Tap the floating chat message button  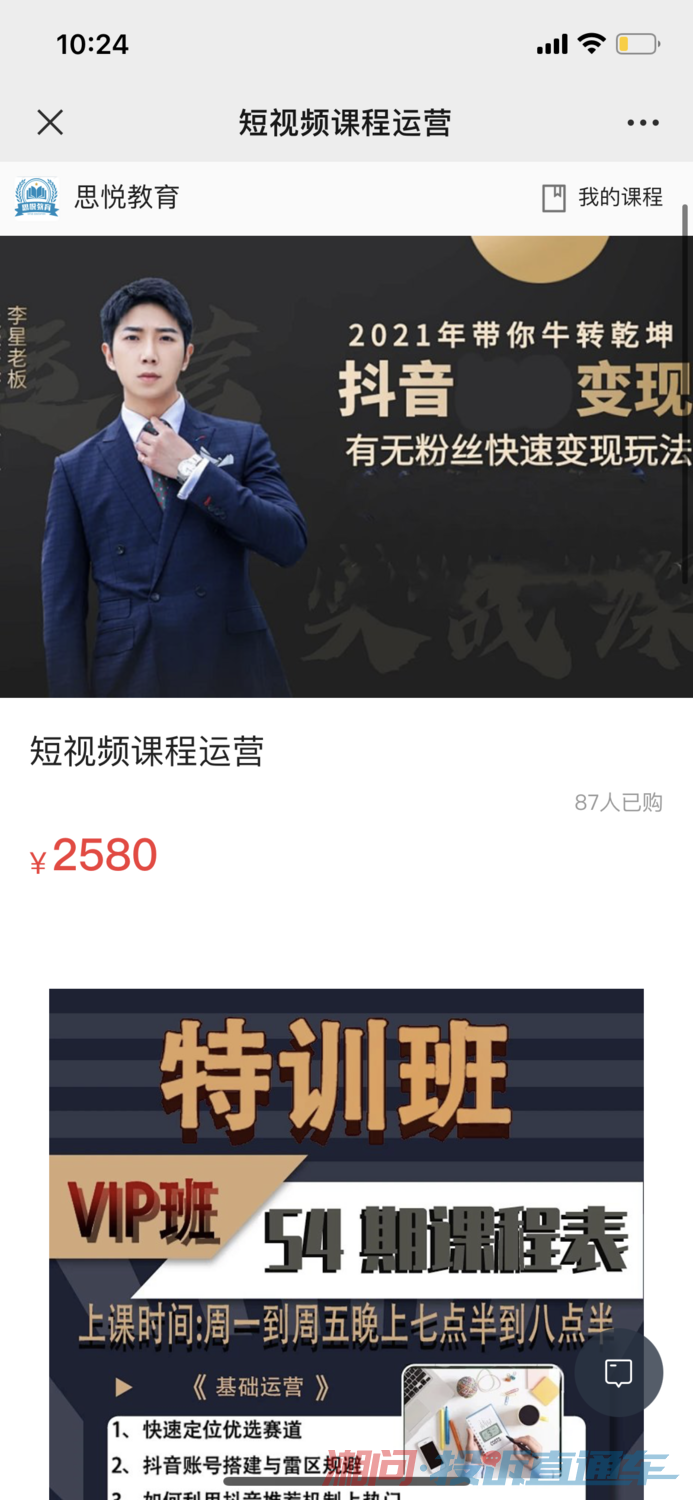point(619,1373)
